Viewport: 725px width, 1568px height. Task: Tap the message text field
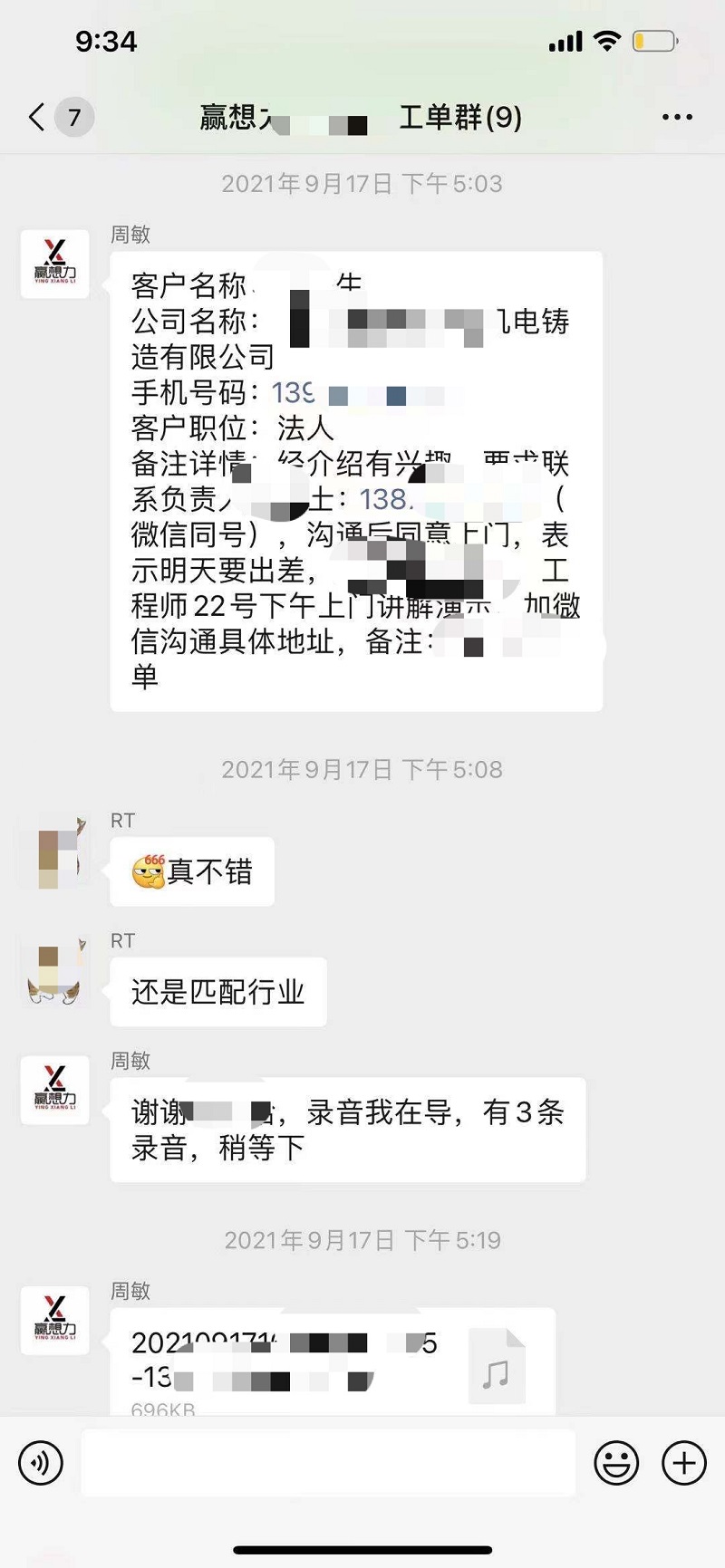(328, 1462)
